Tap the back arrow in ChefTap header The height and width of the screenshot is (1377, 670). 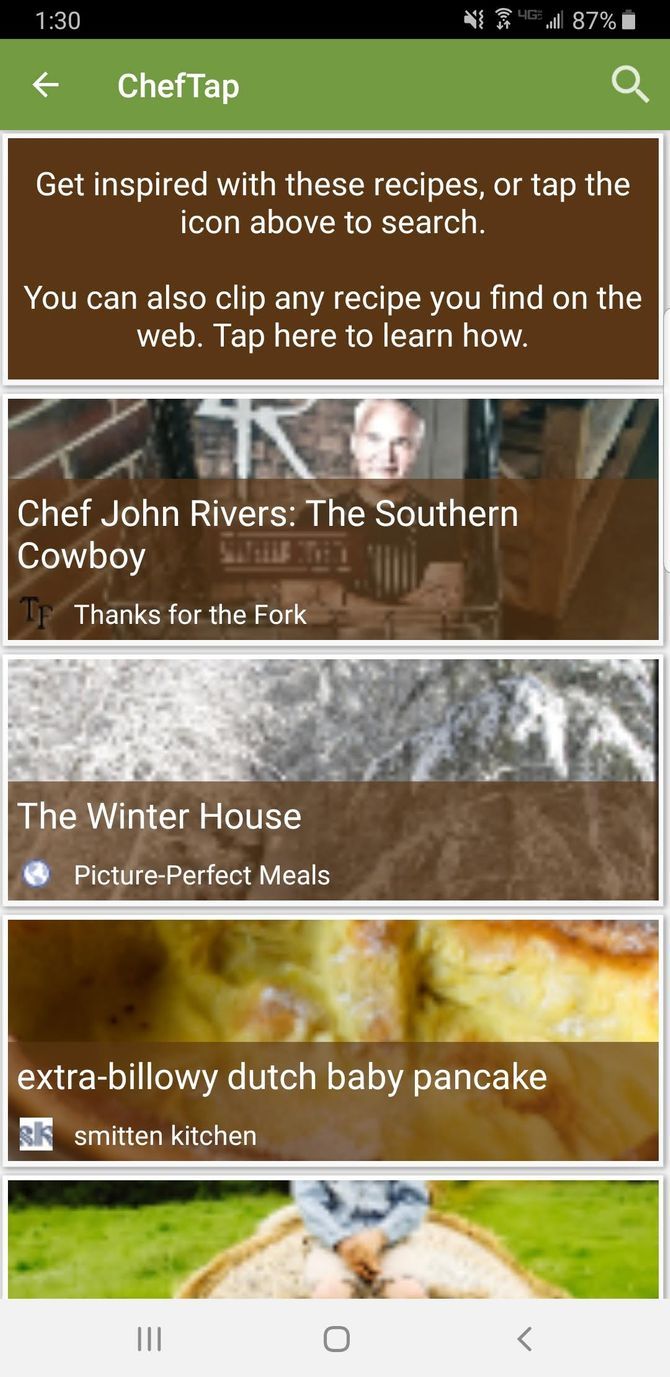[46, 86]
